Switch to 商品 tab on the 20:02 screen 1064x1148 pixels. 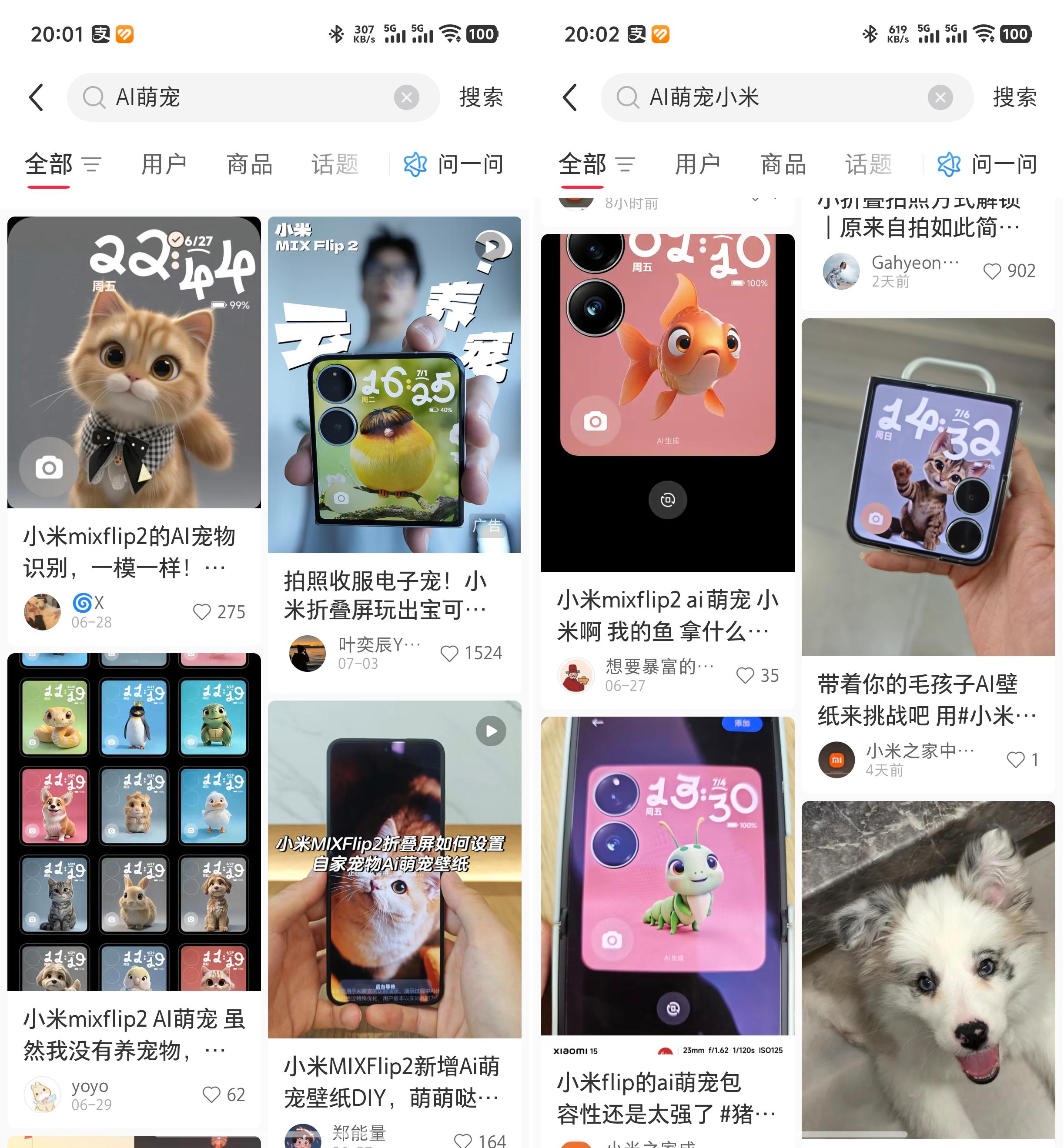(x=783, y=164)
